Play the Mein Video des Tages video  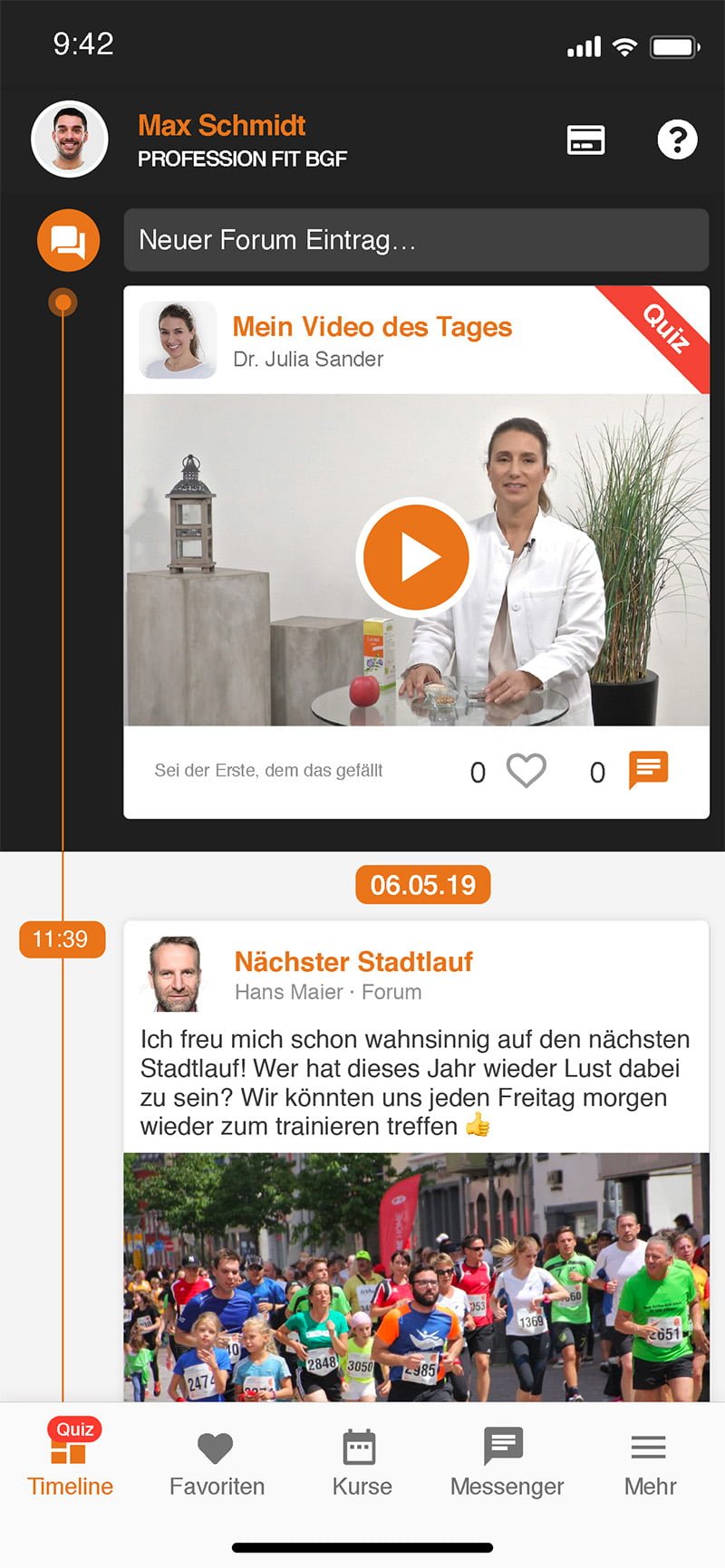click(416, 557)
